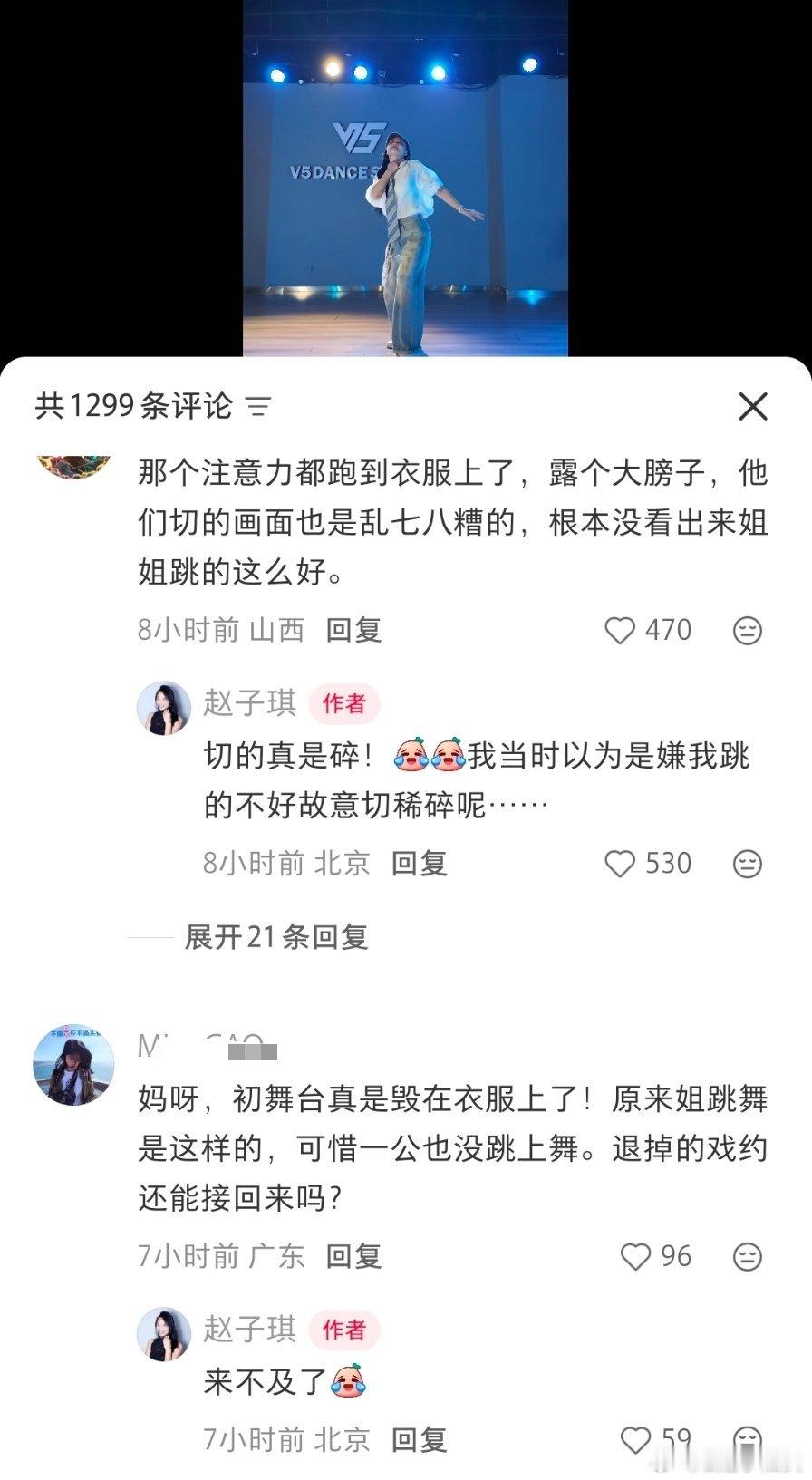The height and width of the screenshot is (1480, 812).
Task: Click the dislike face icon on 赵子琪's 530-like reply
Action: [x=748, y=865]
